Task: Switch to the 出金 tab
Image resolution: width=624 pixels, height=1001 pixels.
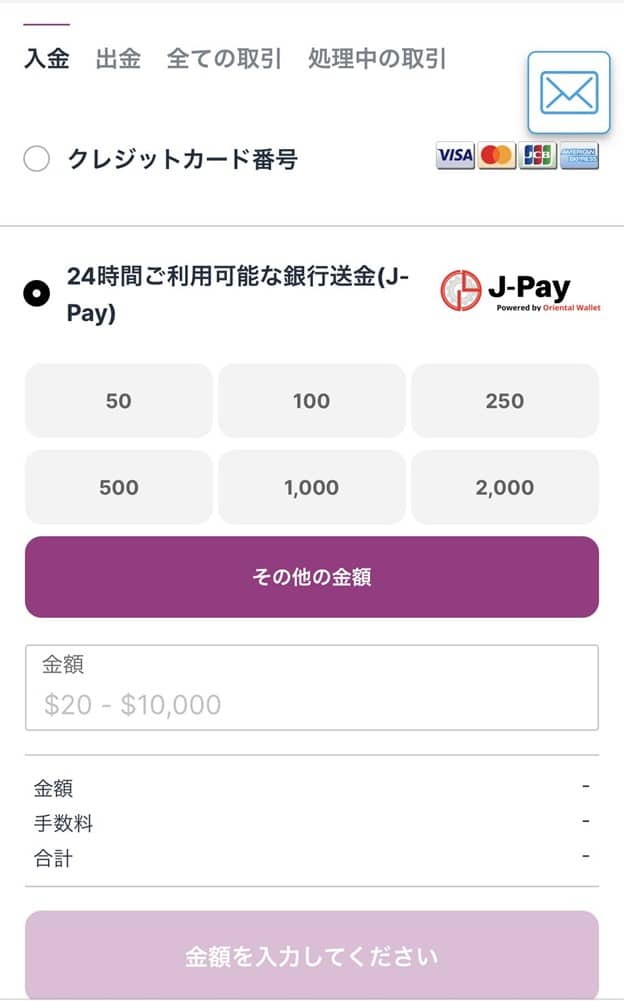Action: [118, 59]
